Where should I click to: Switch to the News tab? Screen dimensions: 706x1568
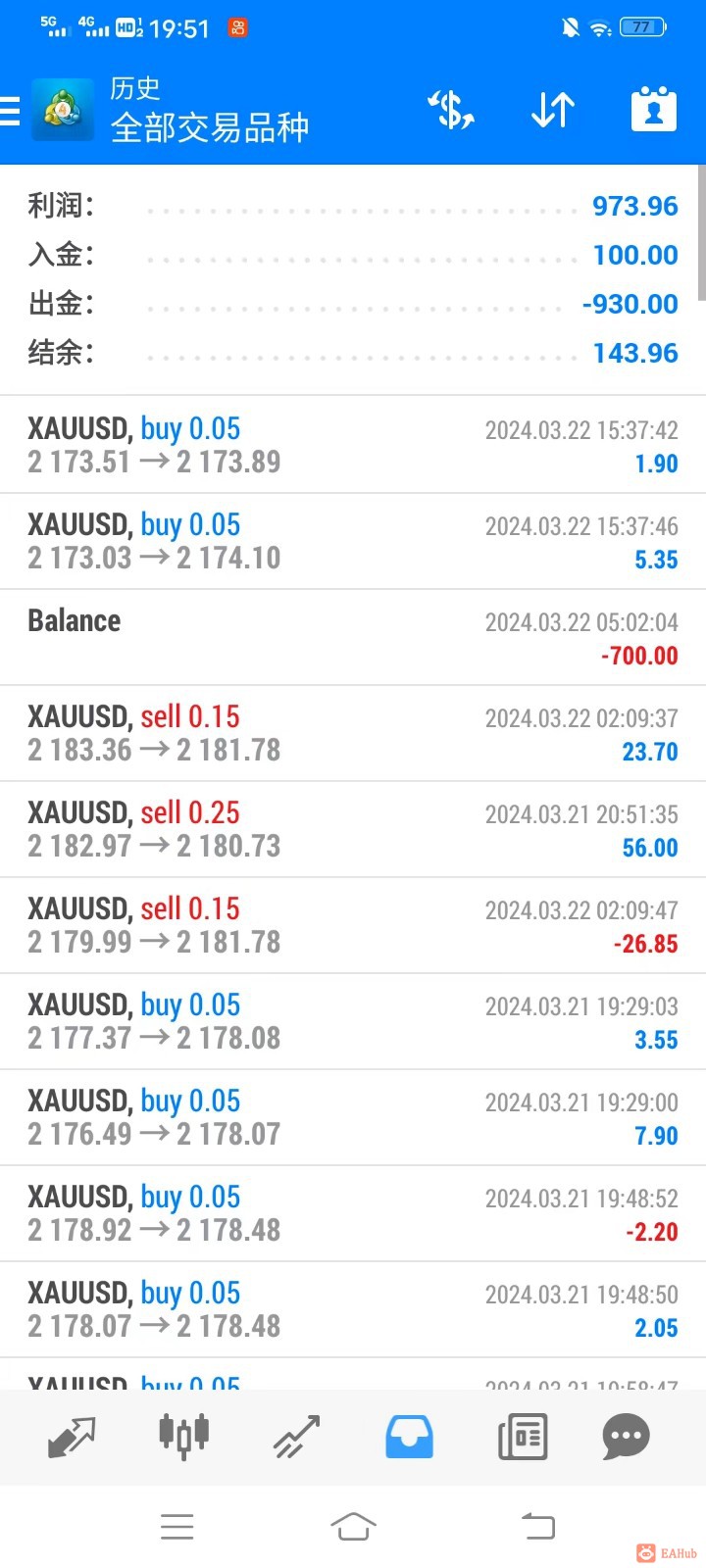coord(522,1437)
